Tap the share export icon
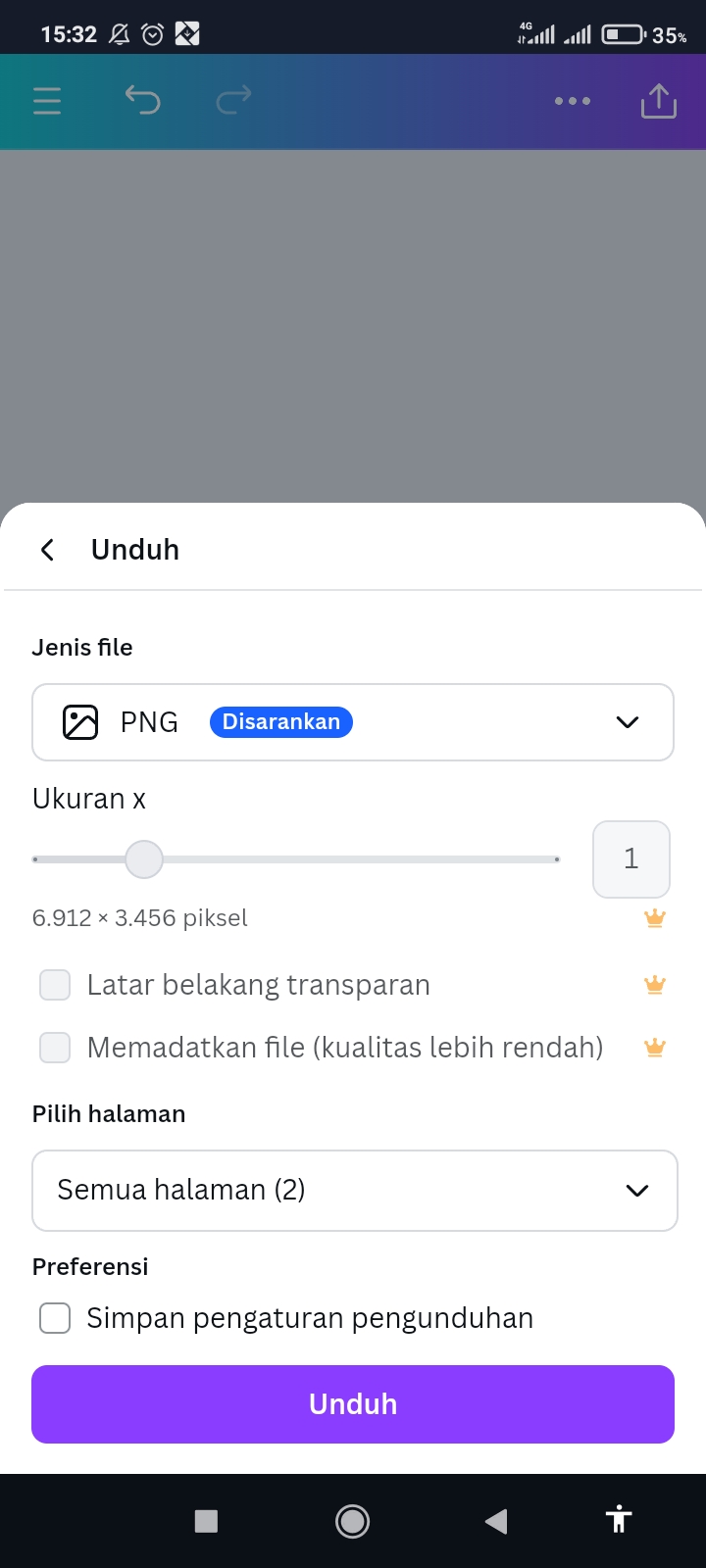 coord(659,101)
